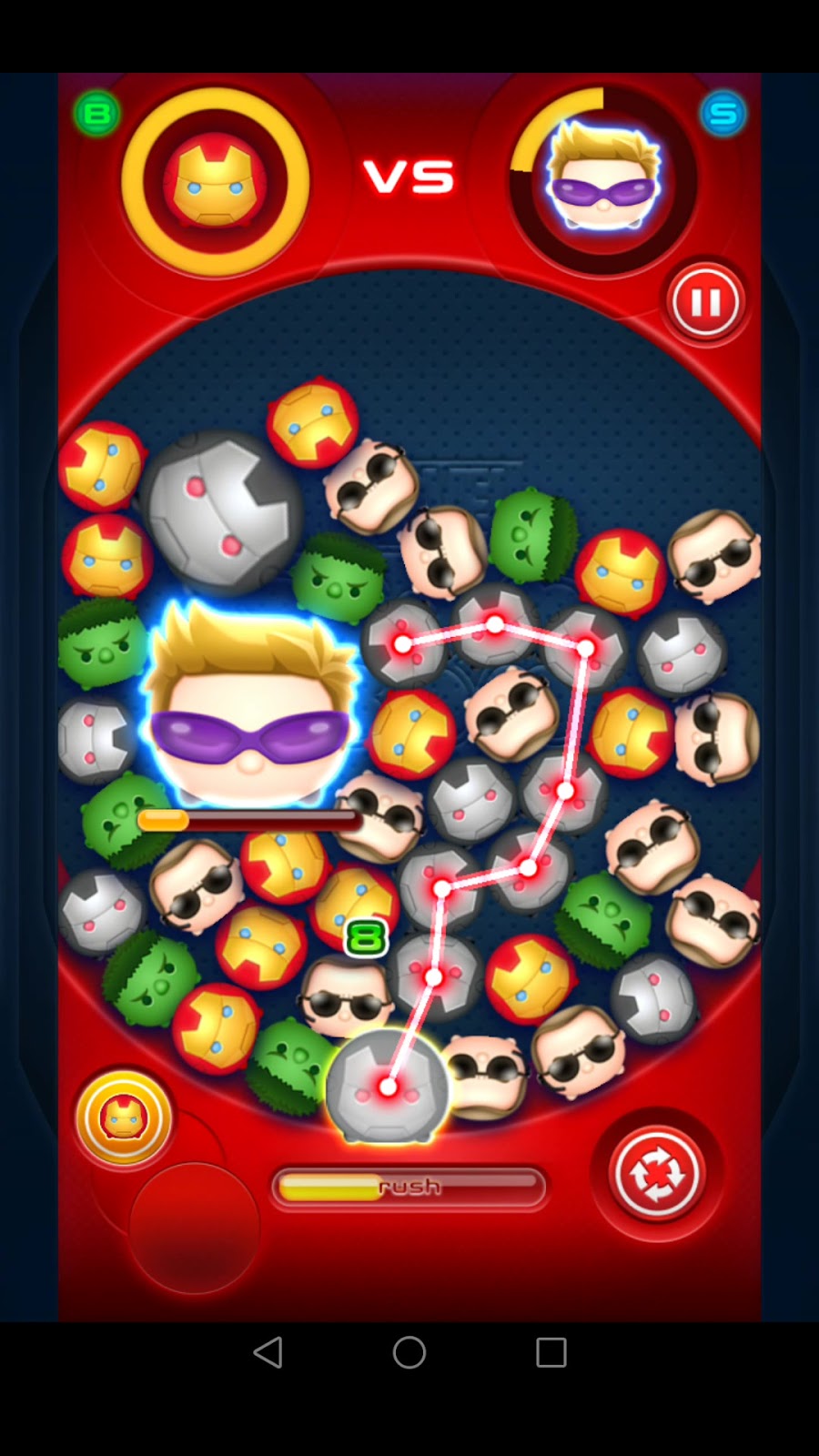Shuffle the tsums with the refresh button
The height and width of the screenshot is (1456, 819).
click(x=657, y=1174)
